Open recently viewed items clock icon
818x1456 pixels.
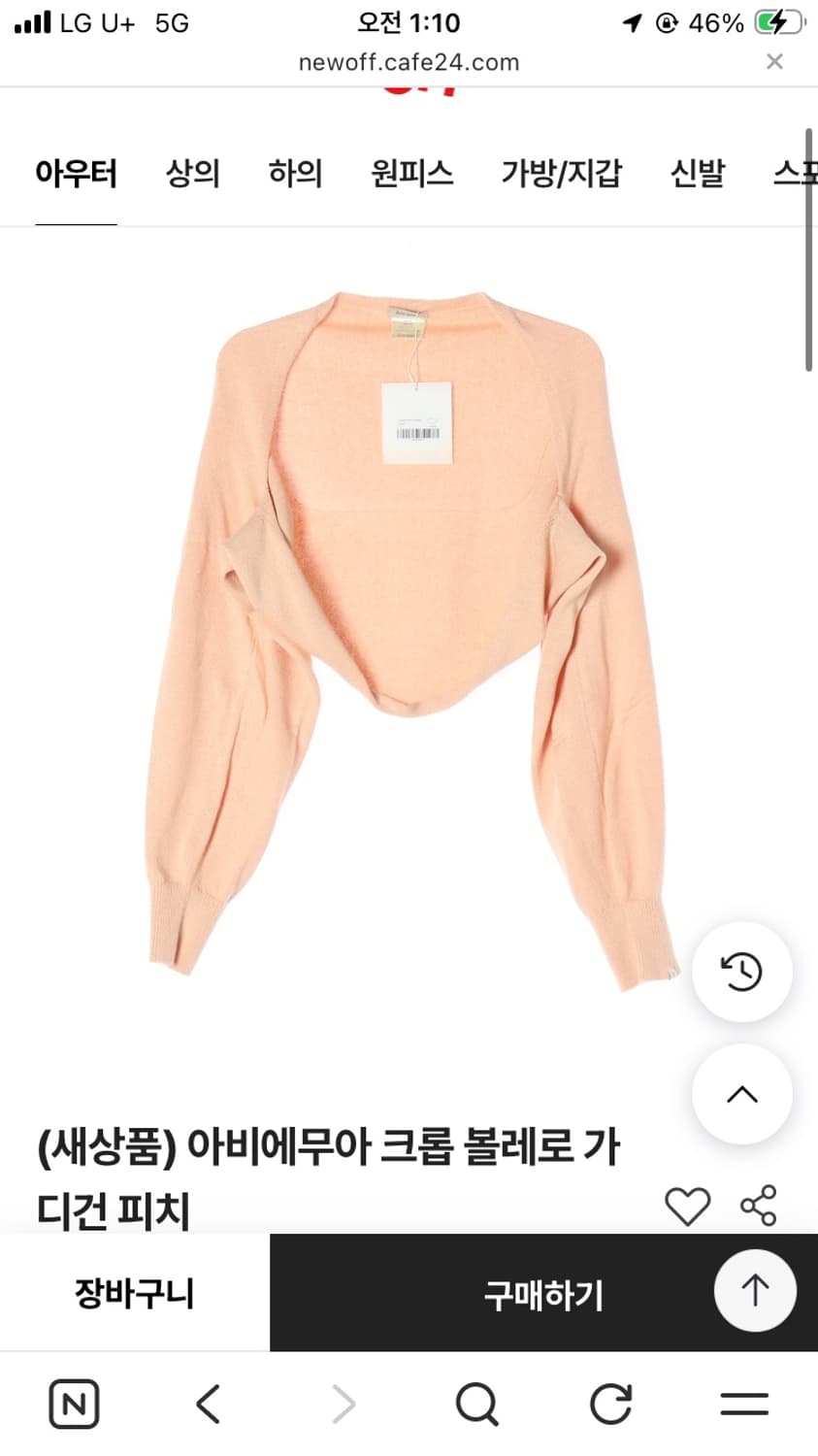[x=741, y=973]
